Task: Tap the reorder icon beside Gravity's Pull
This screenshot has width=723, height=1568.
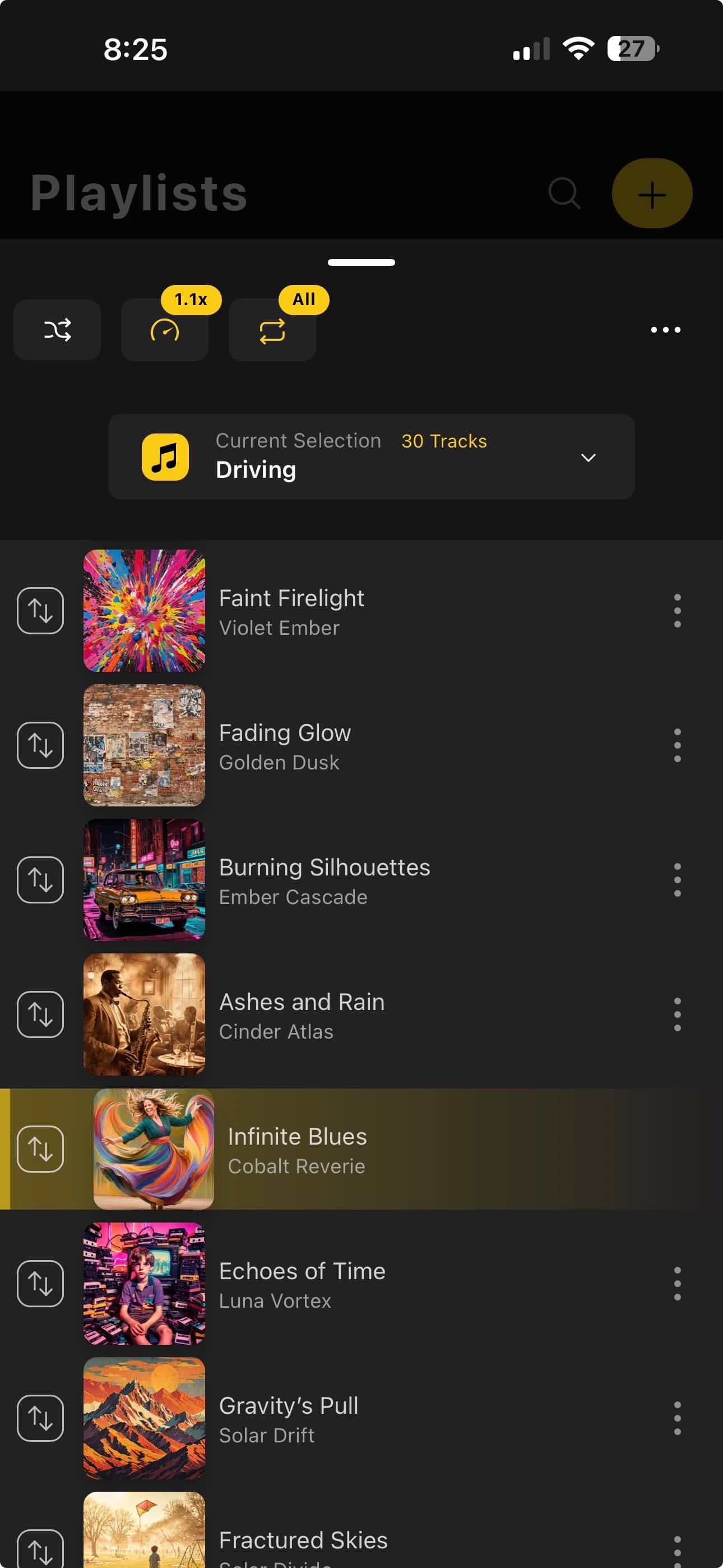Action: click(x=40, y=1418)
